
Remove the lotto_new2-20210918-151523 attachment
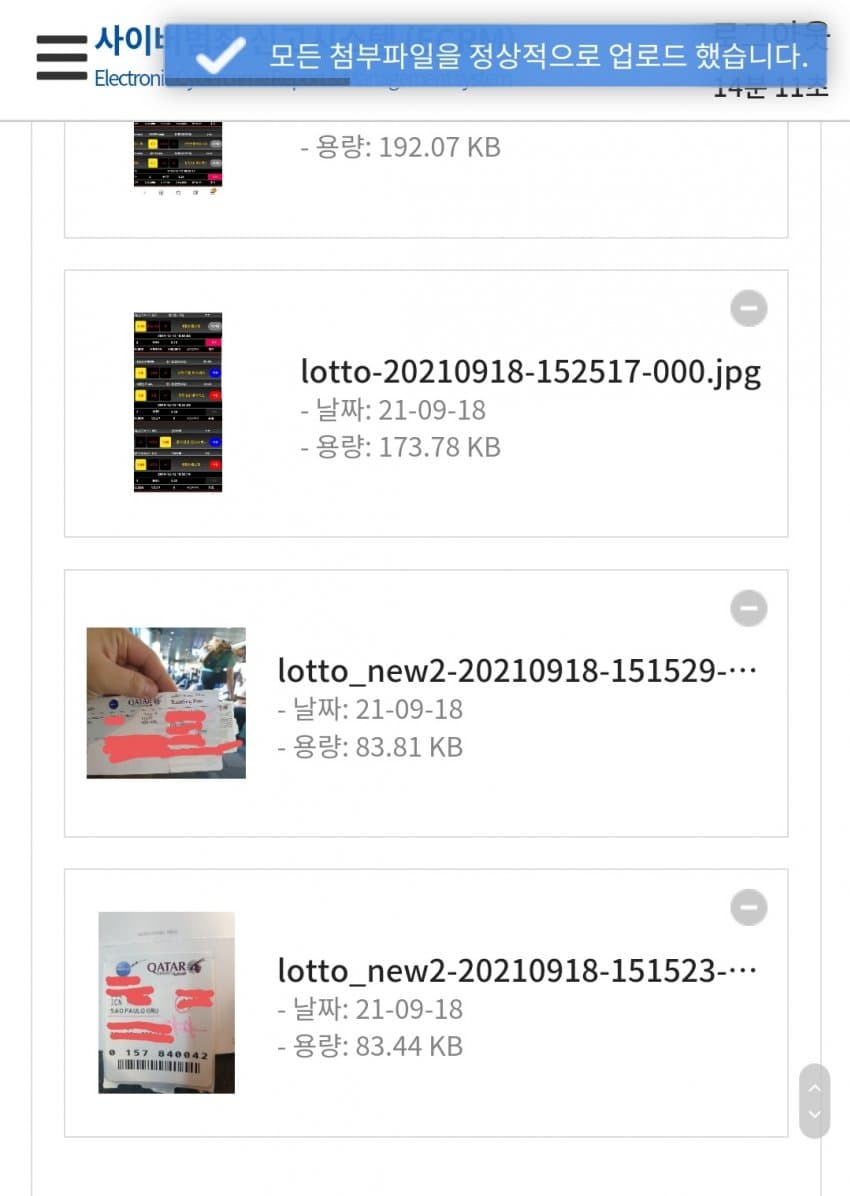(x=748, y=908)
